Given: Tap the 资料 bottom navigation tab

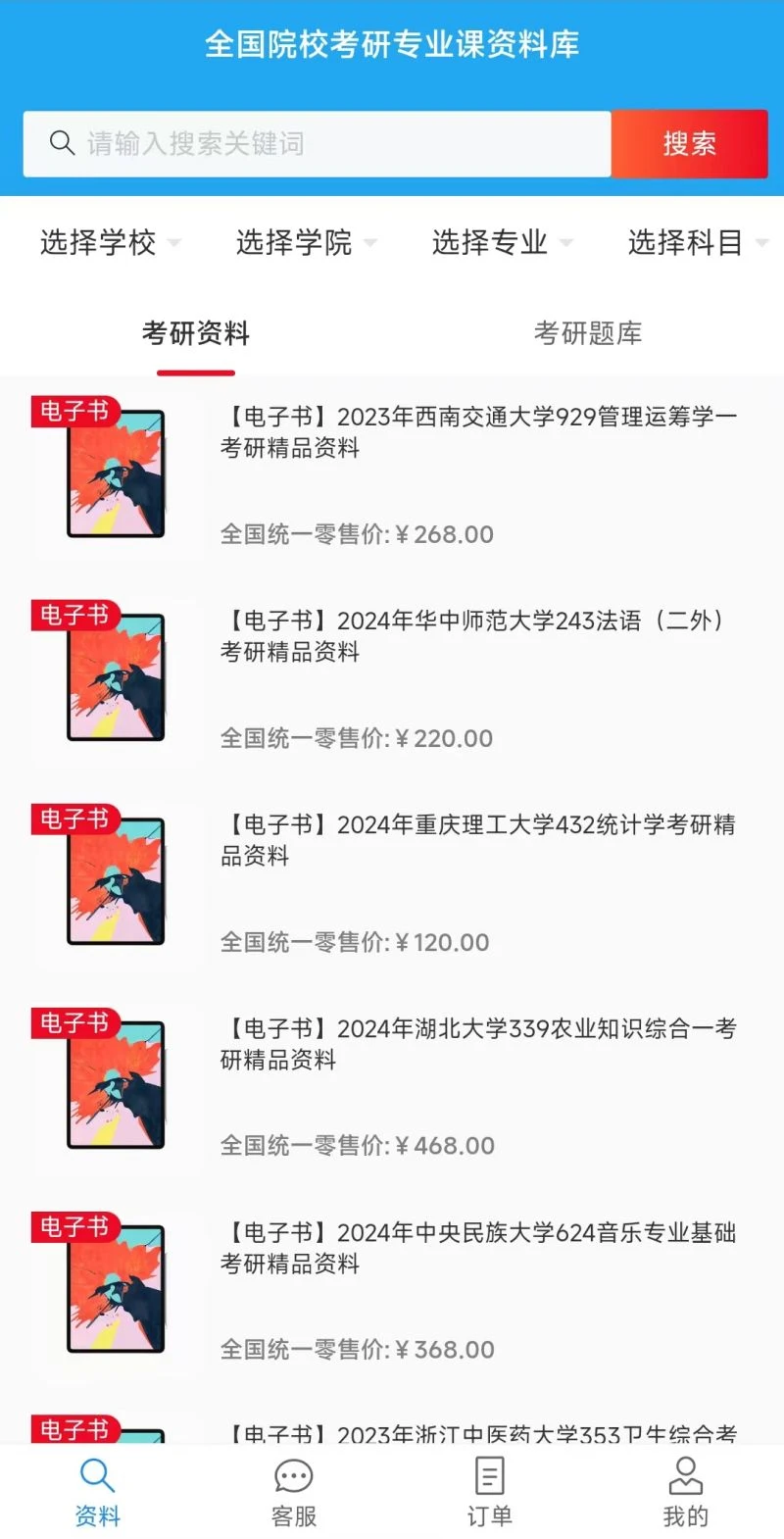Looking at the screenshot, I should (98, 1493).
